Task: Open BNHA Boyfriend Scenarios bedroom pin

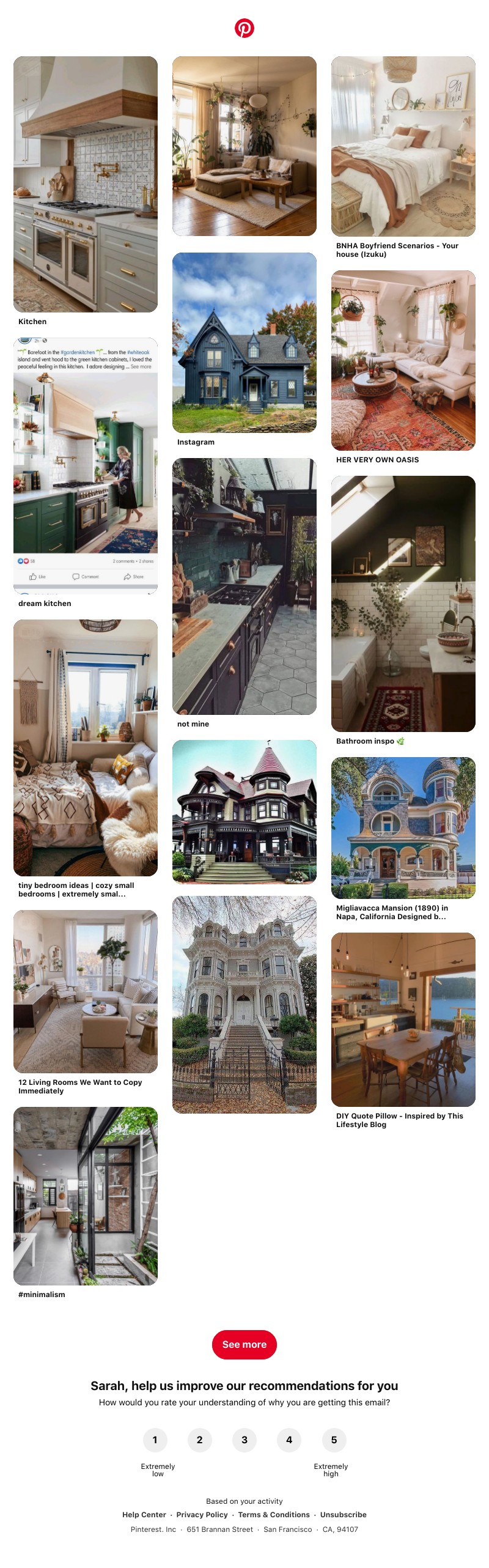Action: point(403,146)
